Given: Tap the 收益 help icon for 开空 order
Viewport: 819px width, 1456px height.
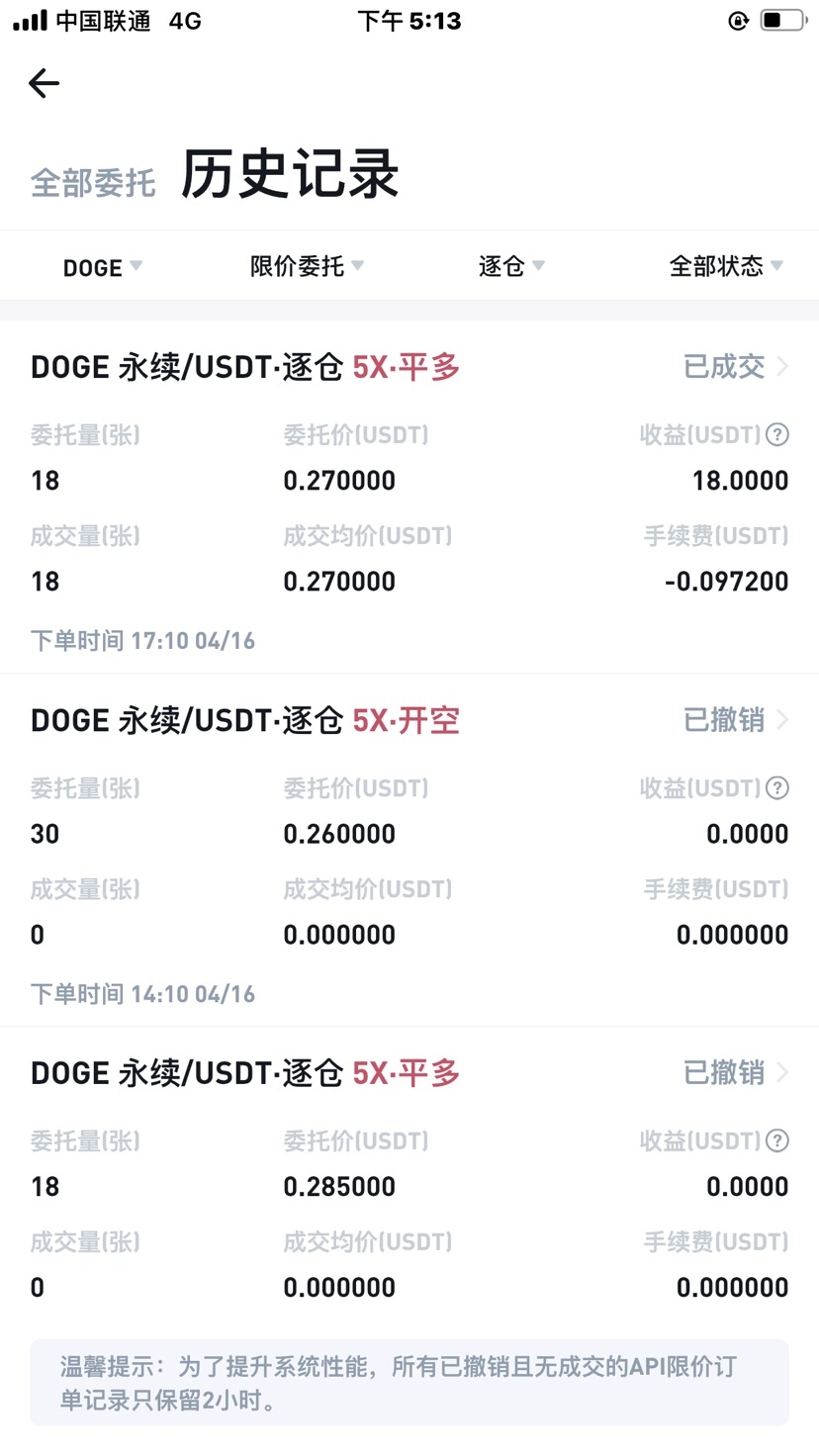Looking at the screenshot, I should [x=777, y=788].
